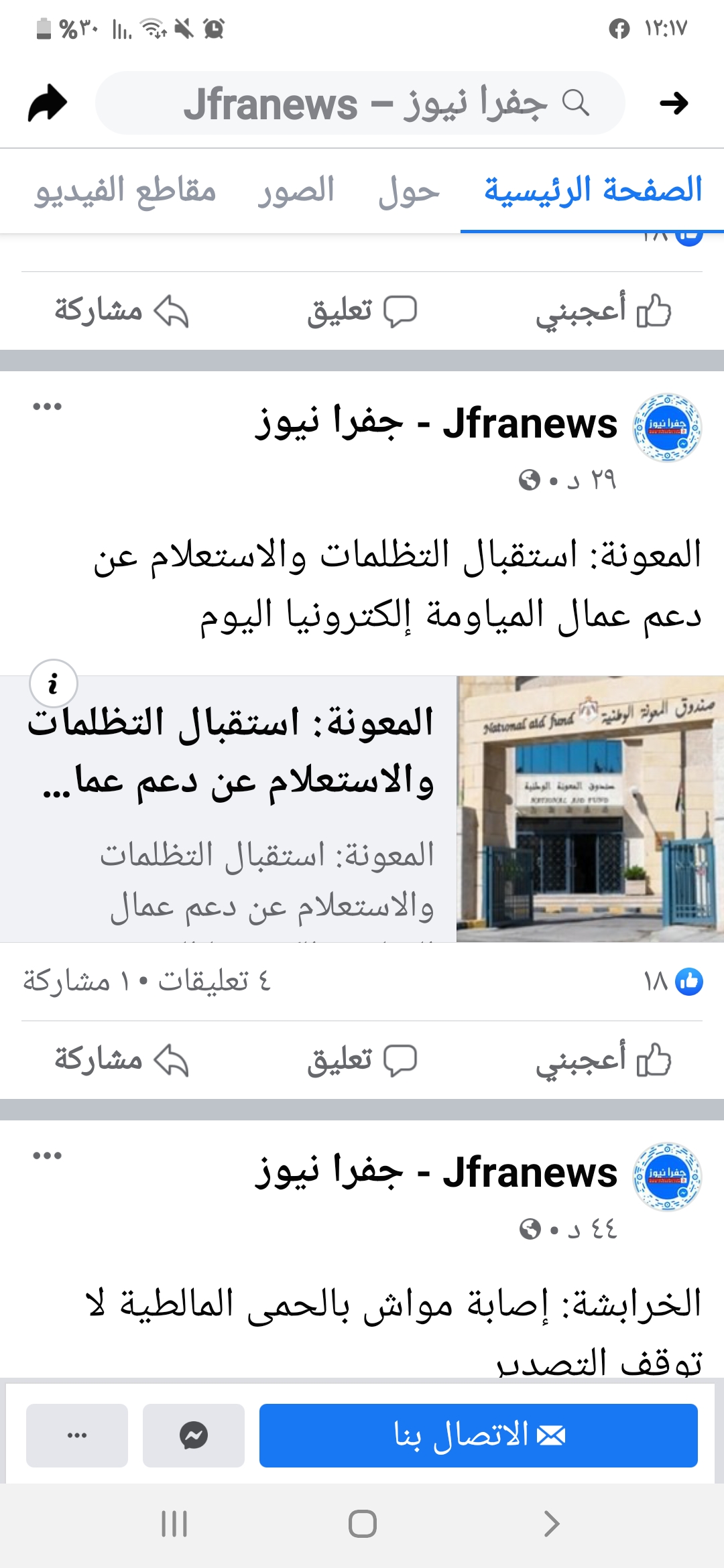Open the المعونة article link card
The height and width of the screenshot is (1568, 724).
tap(362, 809)
